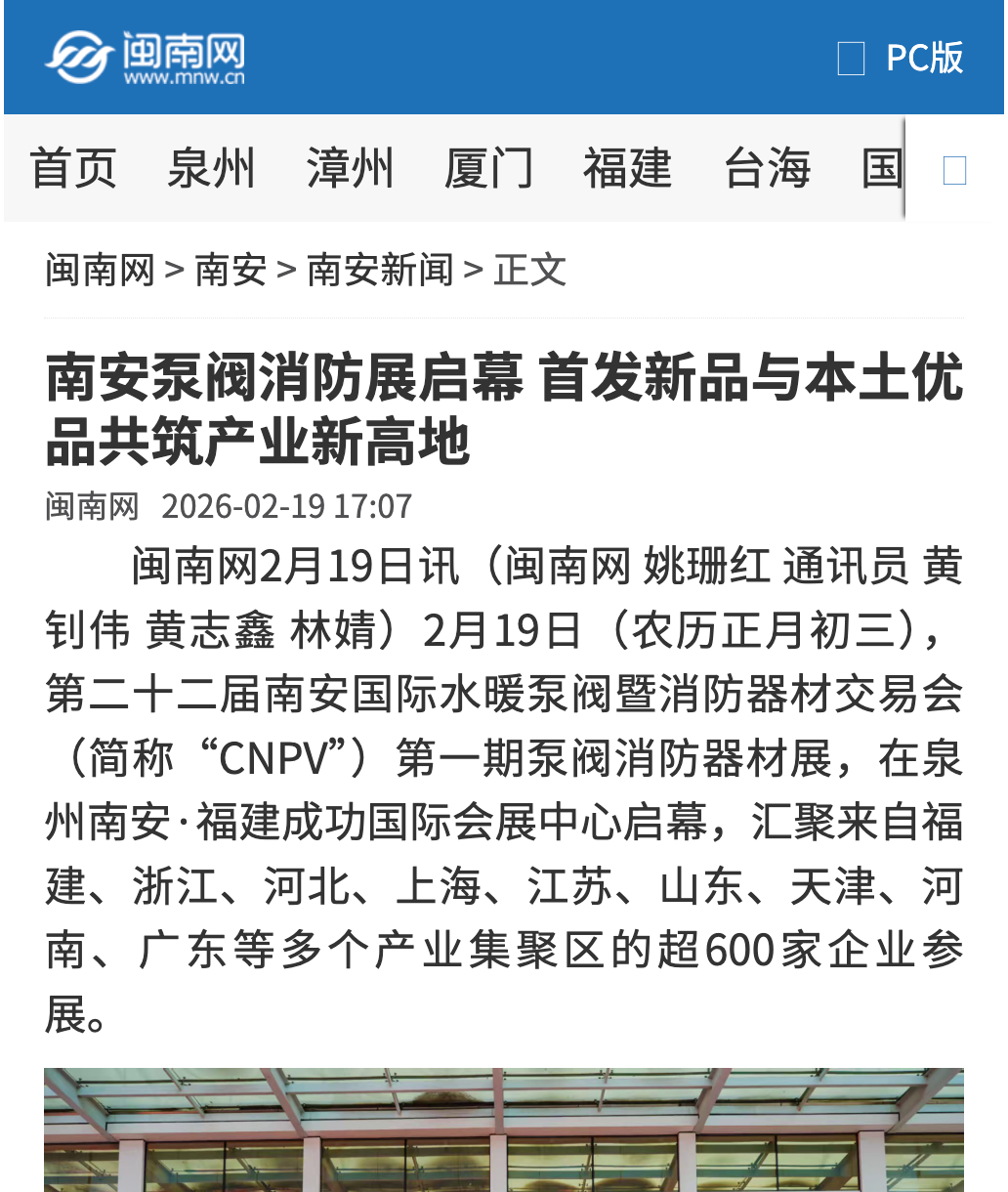Open the 厦门 channel
This screenshot has height=1192, width=1008.
pos(488,168)
